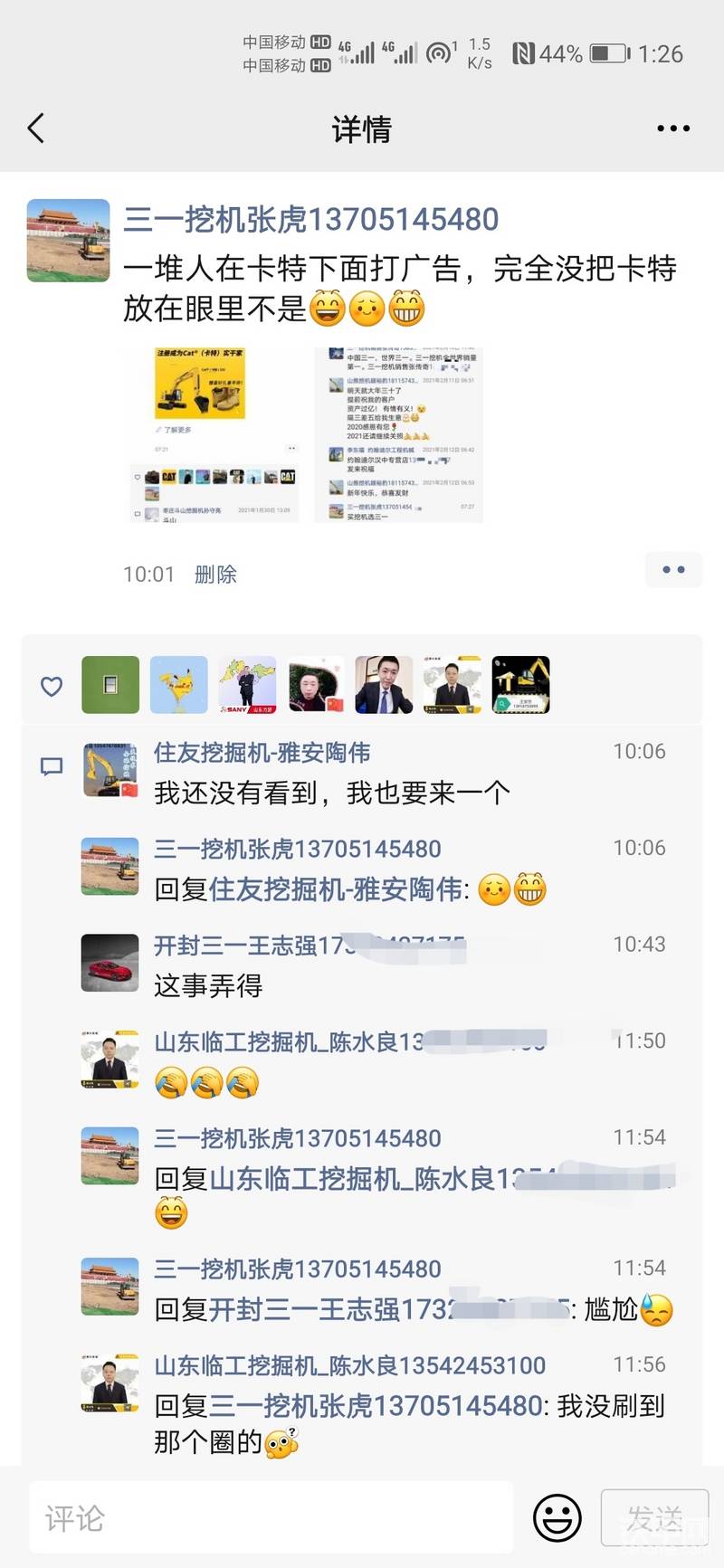Viewport: 724px width, 1568px height.
Task: Open the Pikachu avatar in the likes row
Action: coord(178,685)
